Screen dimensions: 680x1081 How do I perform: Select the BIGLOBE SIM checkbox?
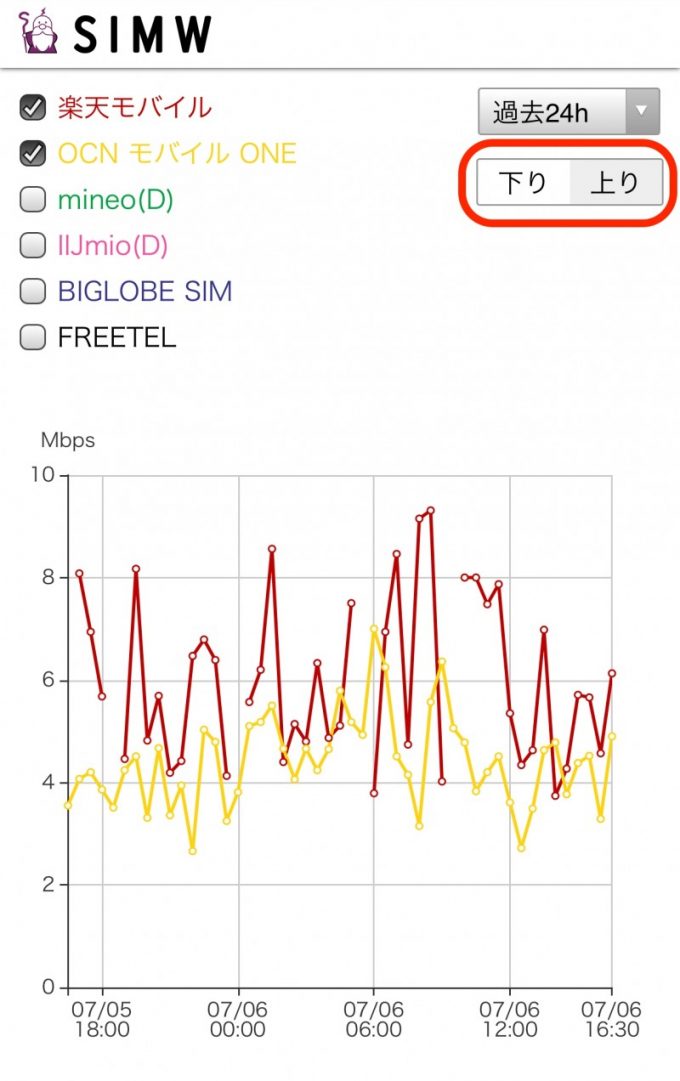pos(34,291)
